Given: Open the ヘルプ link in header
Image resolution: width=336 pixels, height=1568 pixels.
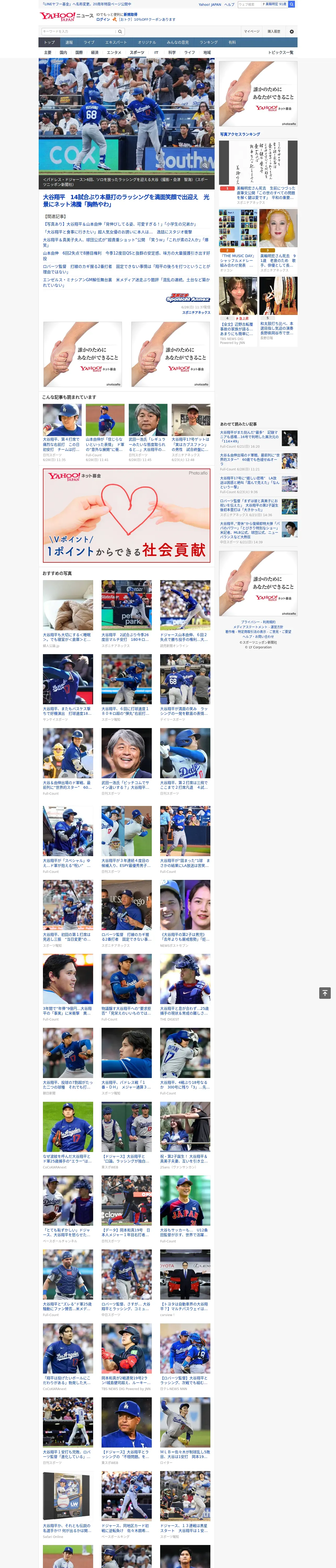Looking at the screenshot, I should pyautogui.click(x=229, y=4).
